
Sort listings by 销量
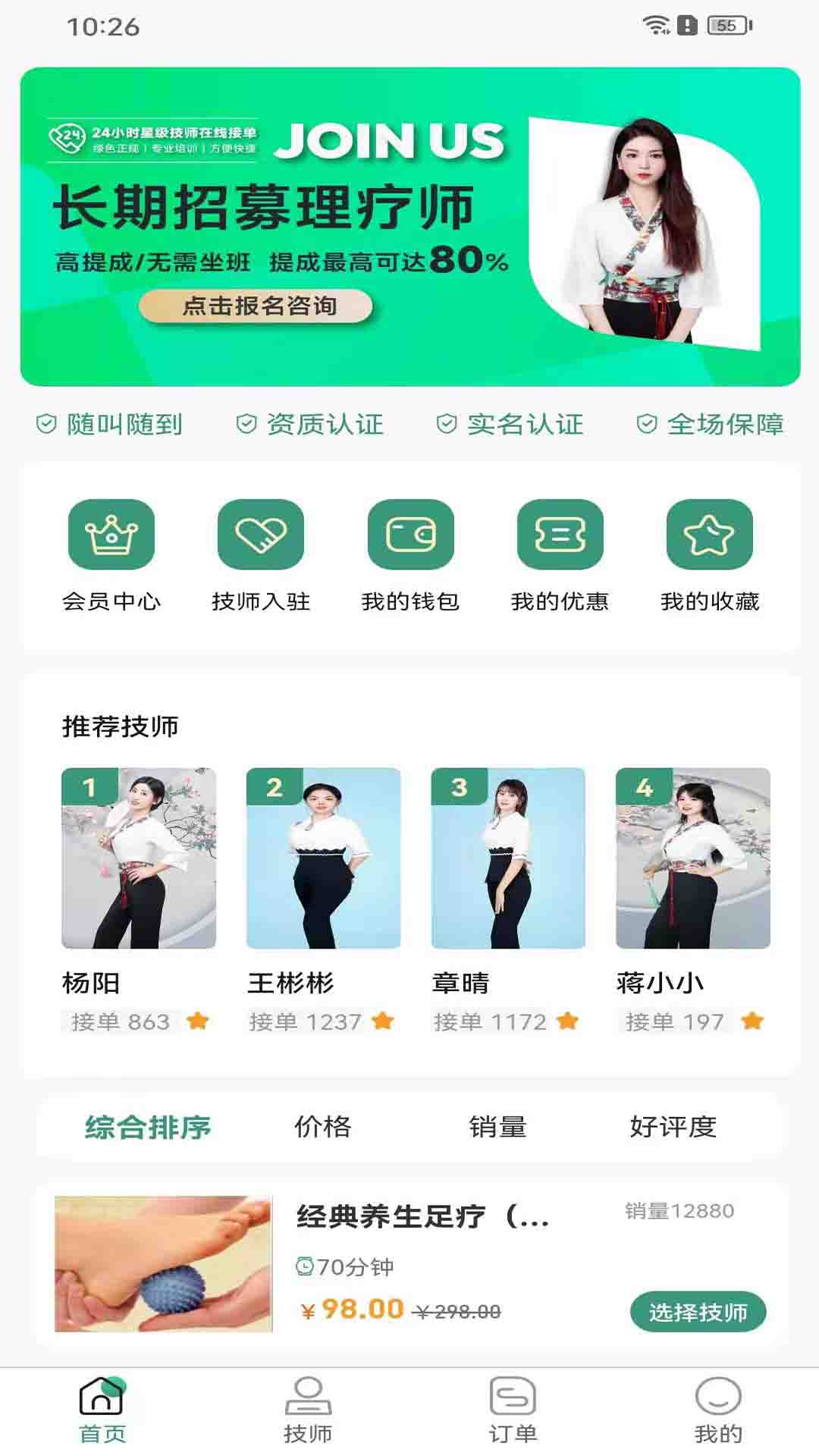pos(498,1128)
